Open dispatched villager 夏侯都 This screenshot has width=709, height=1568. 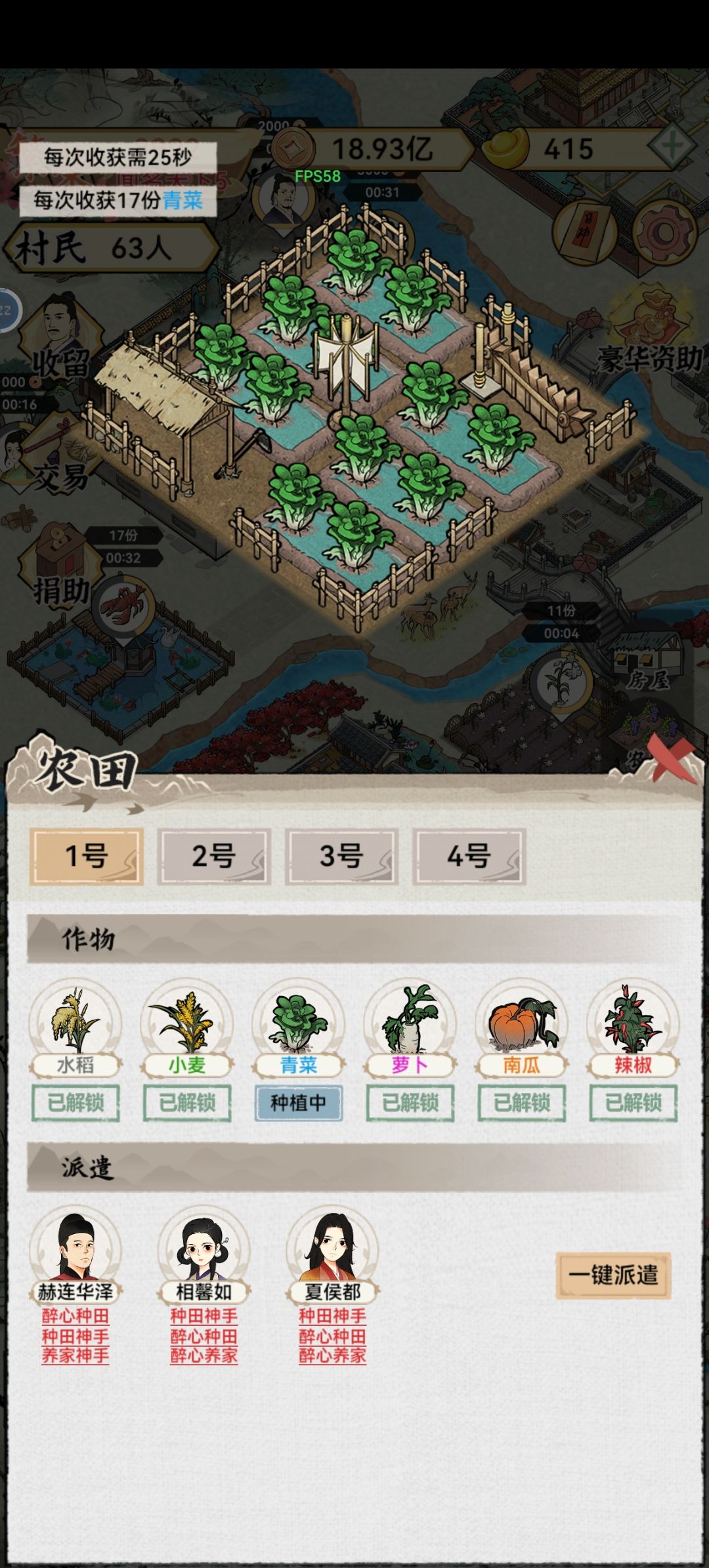point(332,1254)
